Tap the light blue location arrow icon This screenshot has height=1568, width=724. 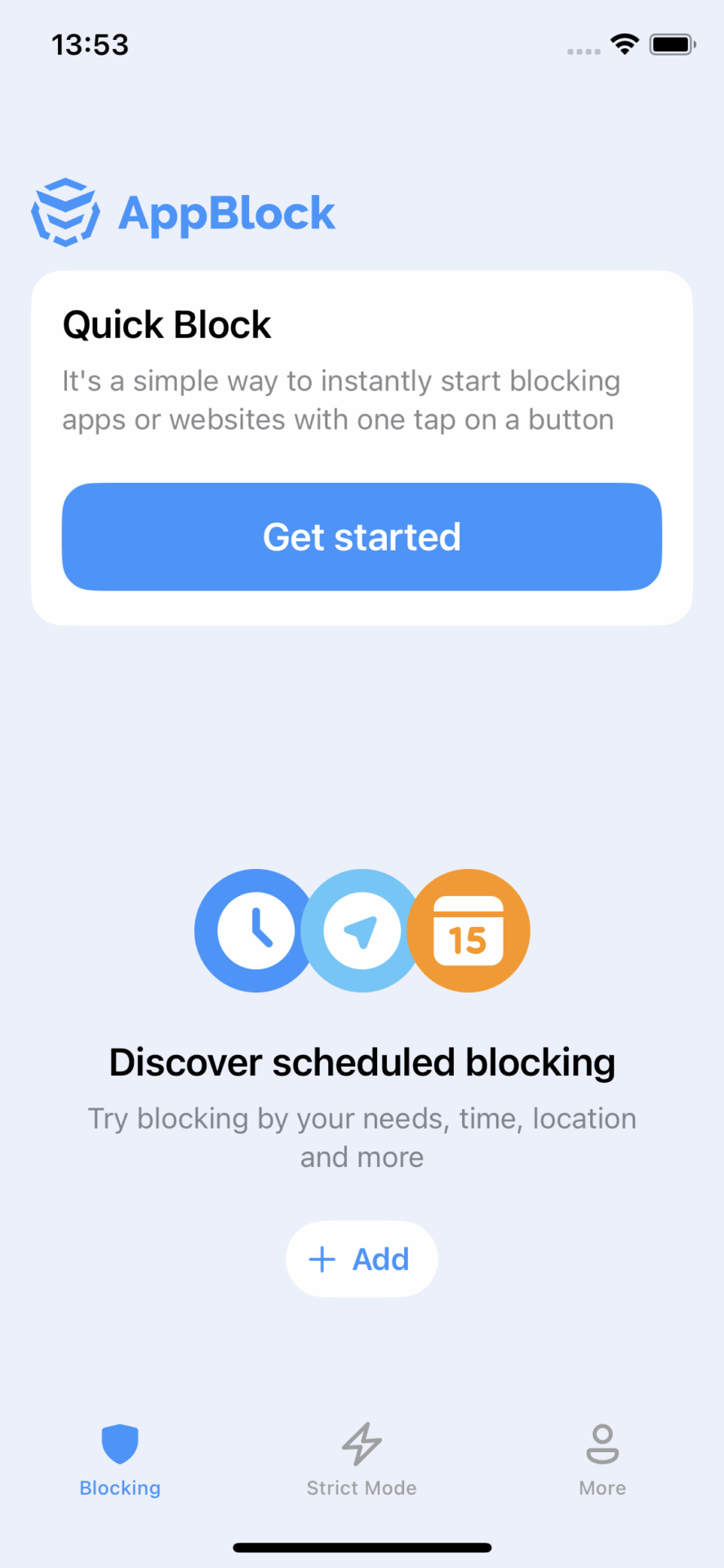[x=362, y=930]
